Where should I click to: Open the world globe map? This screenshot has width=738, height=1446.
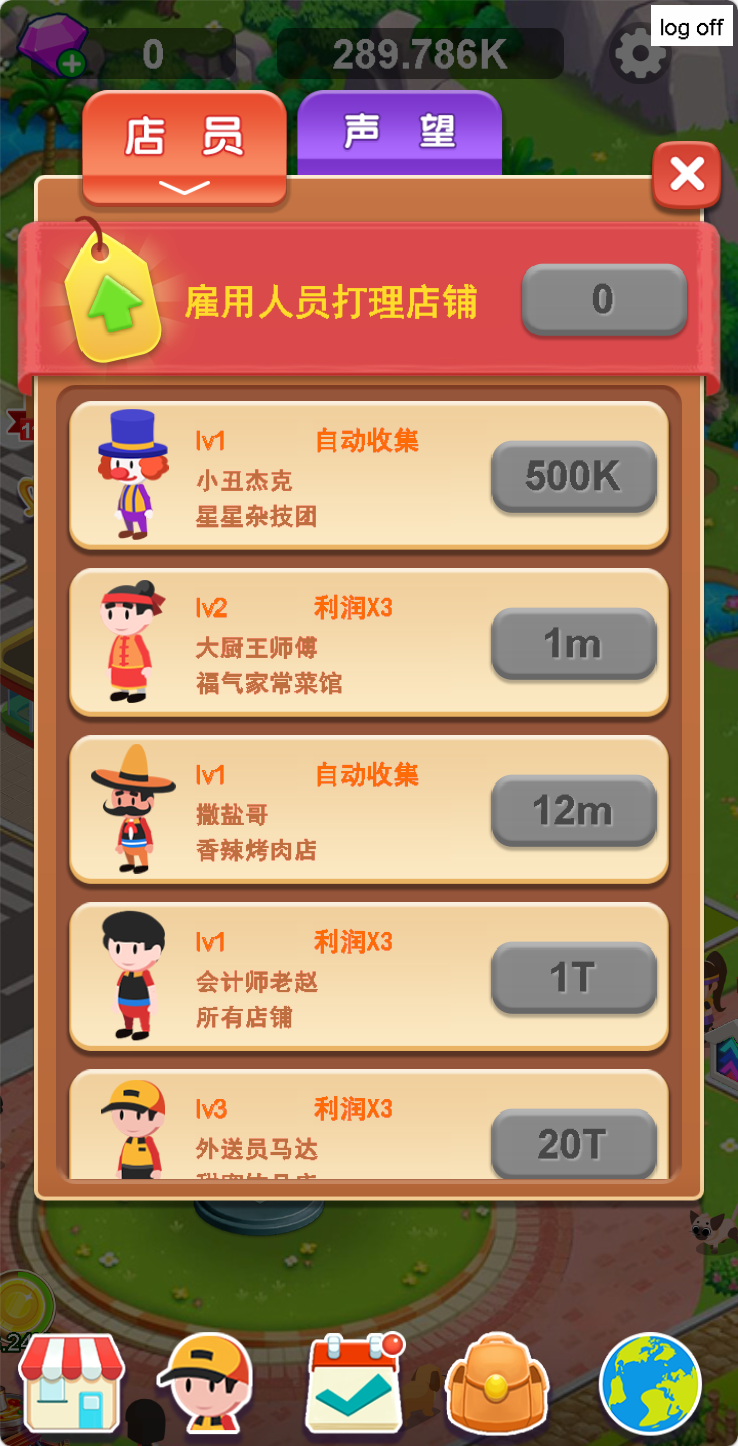click(x=650, y=1384)
